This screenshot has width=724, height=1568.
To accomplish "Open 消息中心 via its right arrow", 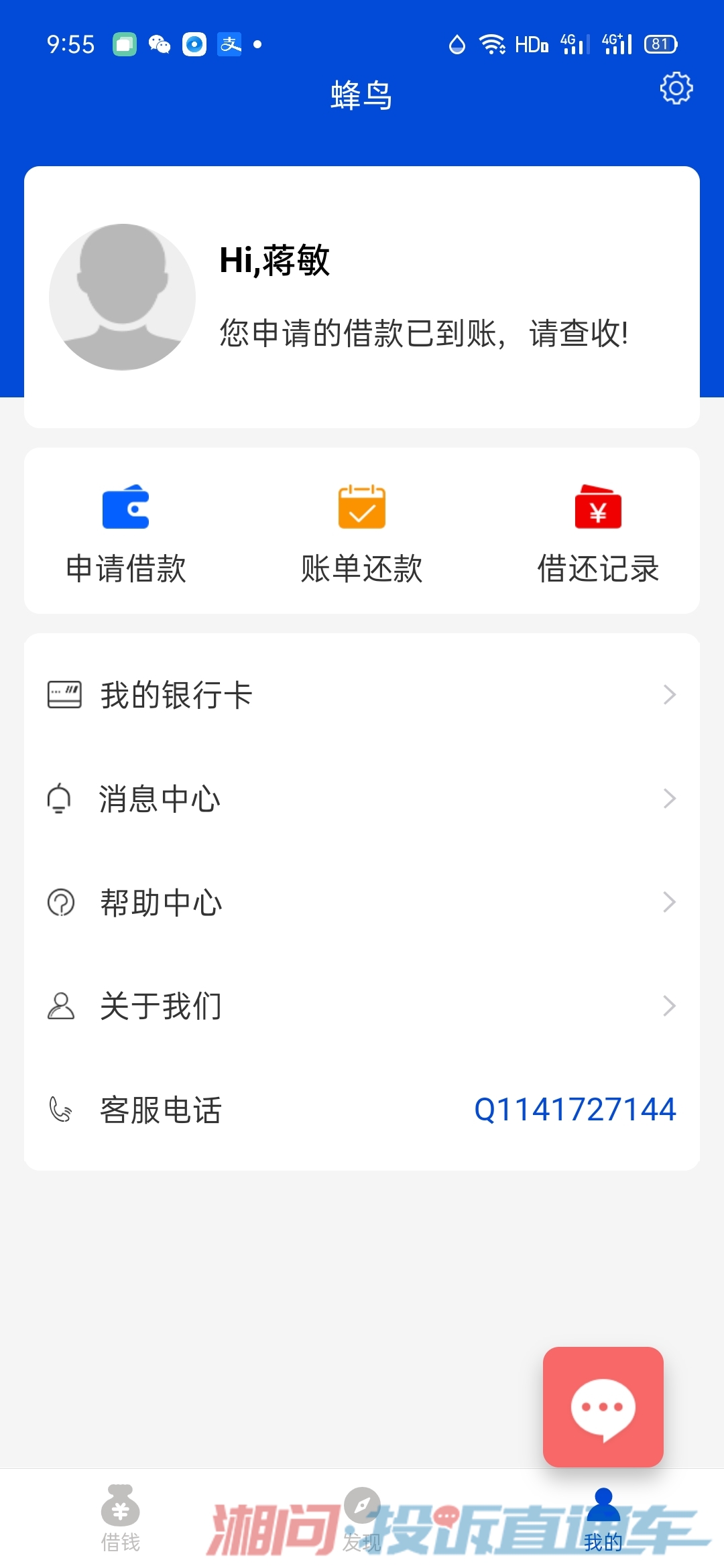I will coord(670,798).
